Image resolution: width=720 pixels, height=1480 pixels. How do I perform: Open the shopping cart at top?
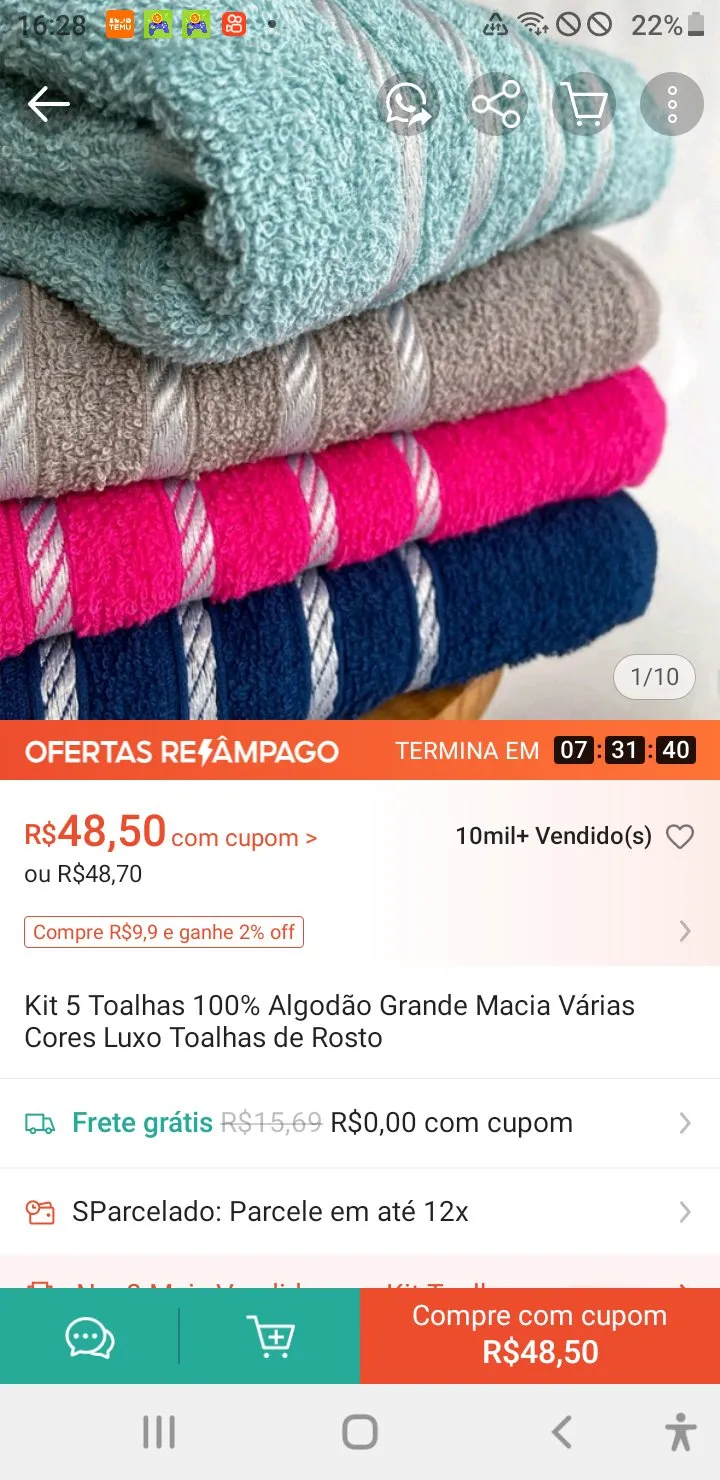point(584,104)
